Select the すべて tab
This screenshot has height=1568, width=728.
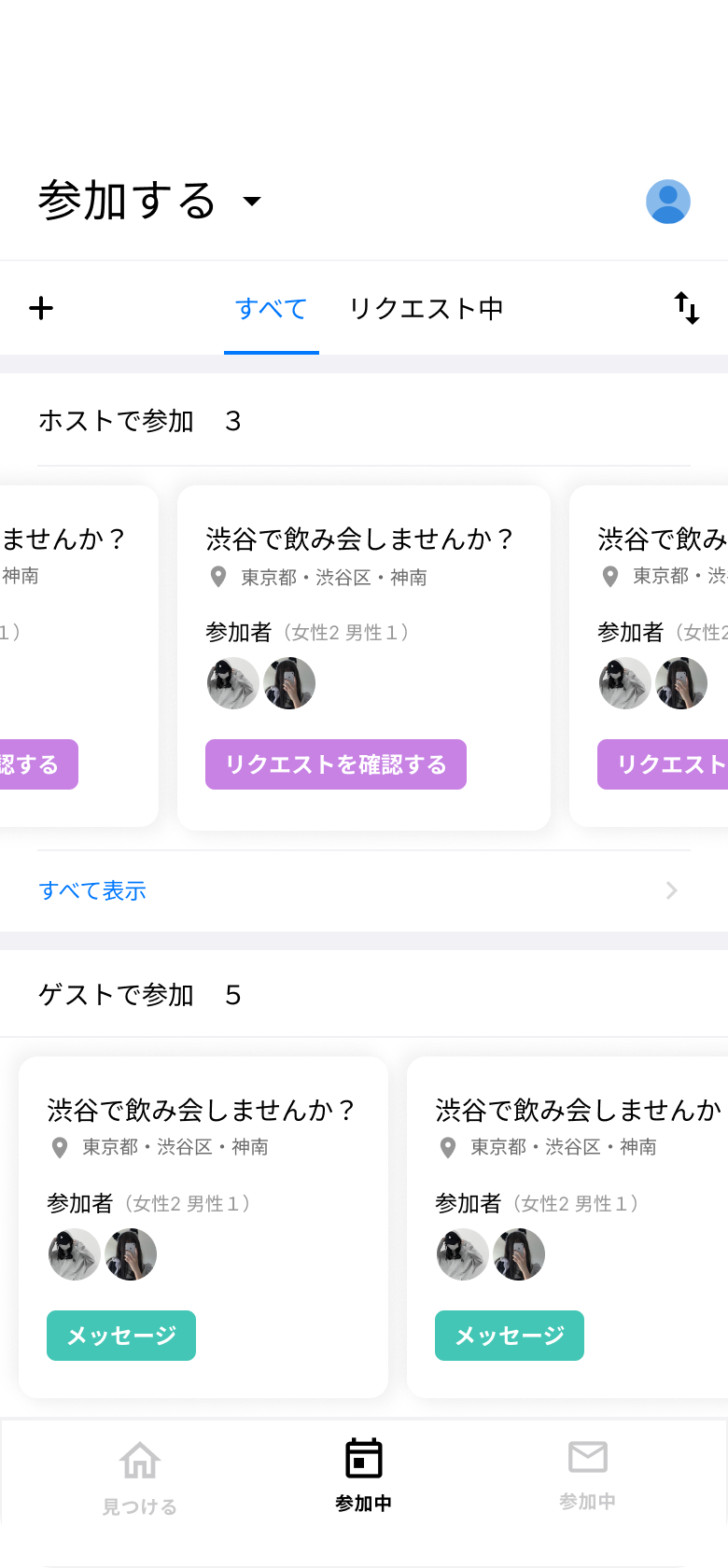pos(271,308)
